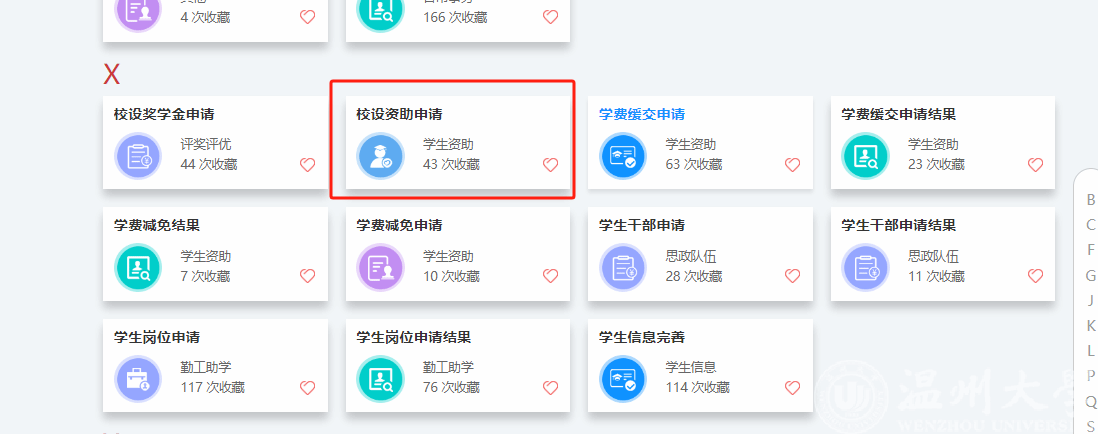1098x434 pixels.
Task: Favorite 校设资助申请 with its heart icon
Action: (550, 165)
